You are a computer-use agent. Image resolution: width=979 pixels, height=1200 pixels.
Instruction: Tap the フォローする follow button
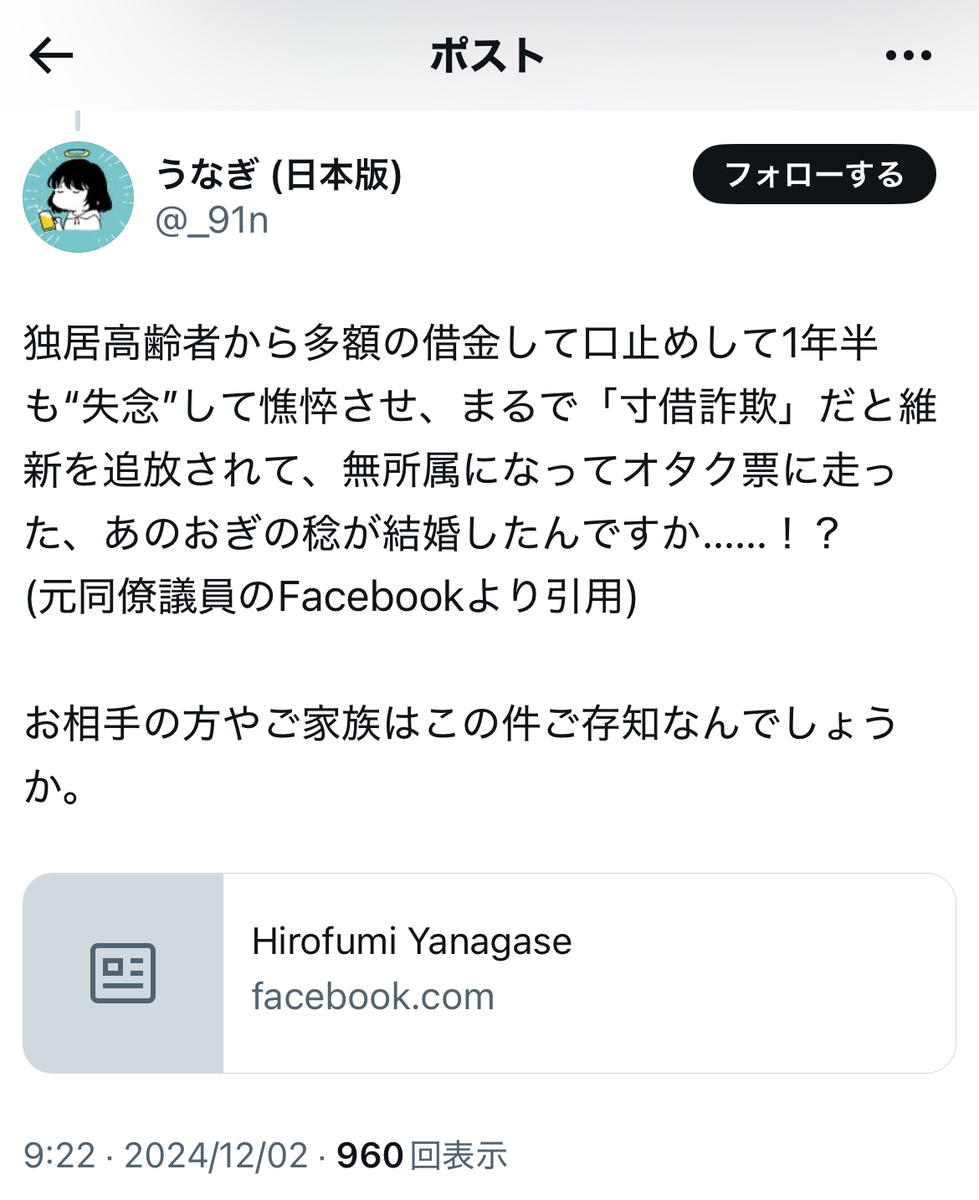pyautogui.click(x=813, y=175)
